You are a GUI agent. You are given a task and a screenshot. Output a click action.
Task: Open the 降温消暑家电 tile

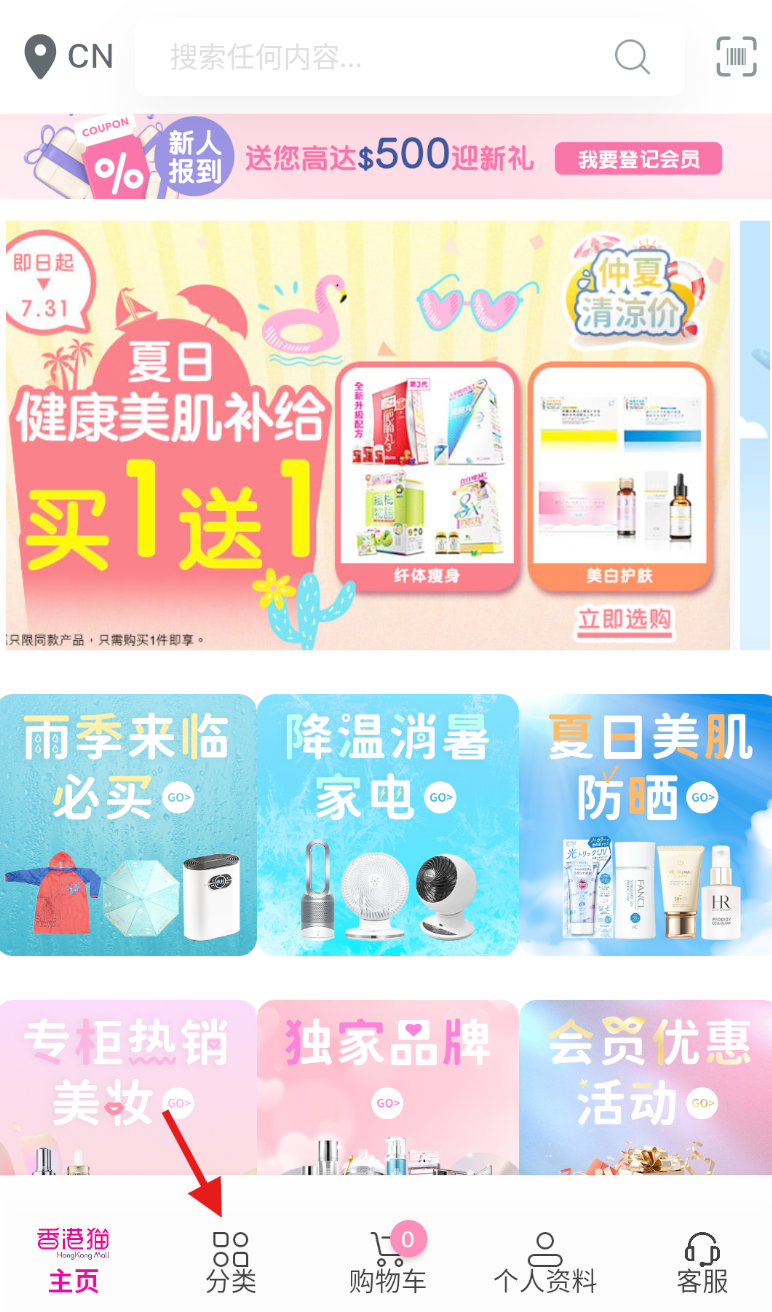tap(388, 824)
